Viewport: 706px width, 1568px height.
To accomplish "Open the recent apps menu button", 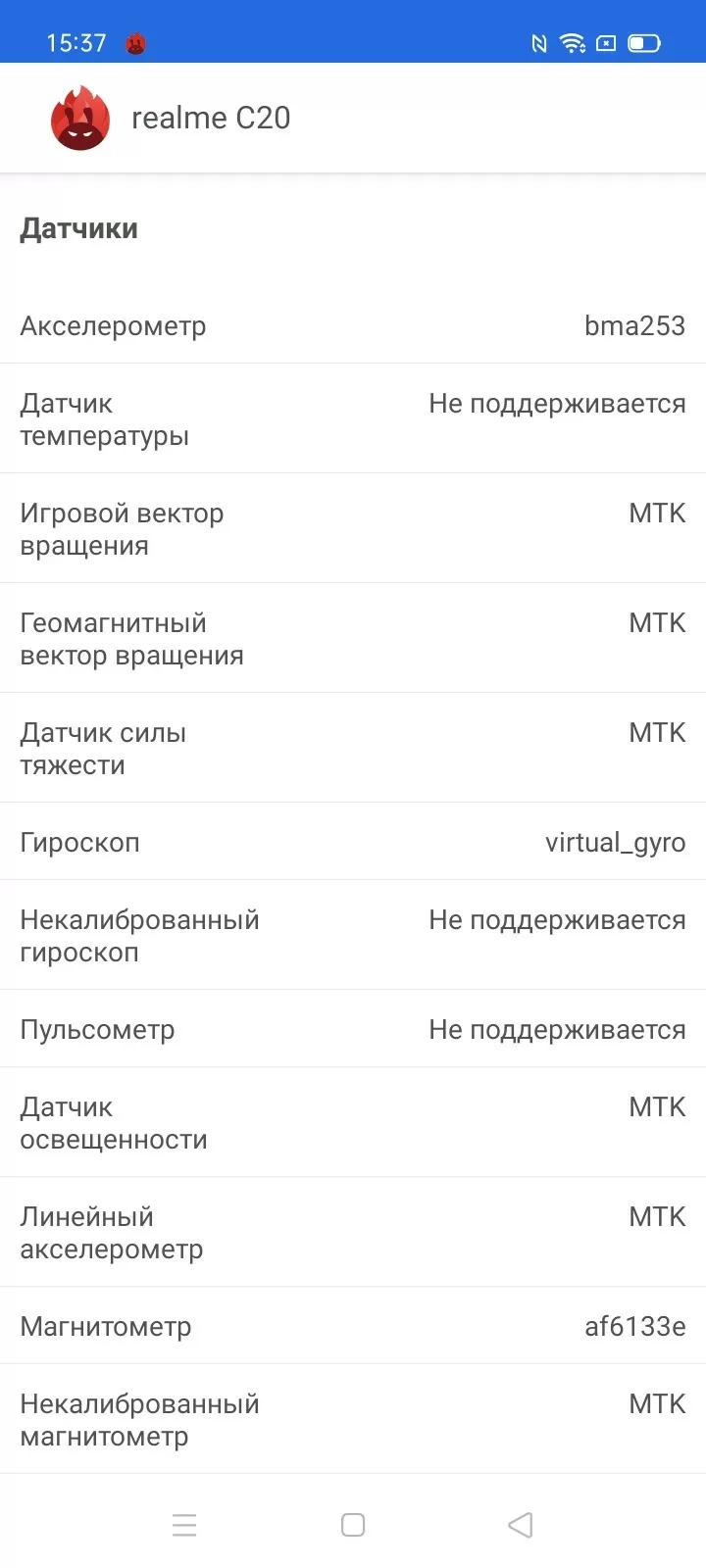I will (x=184, y=1525).
